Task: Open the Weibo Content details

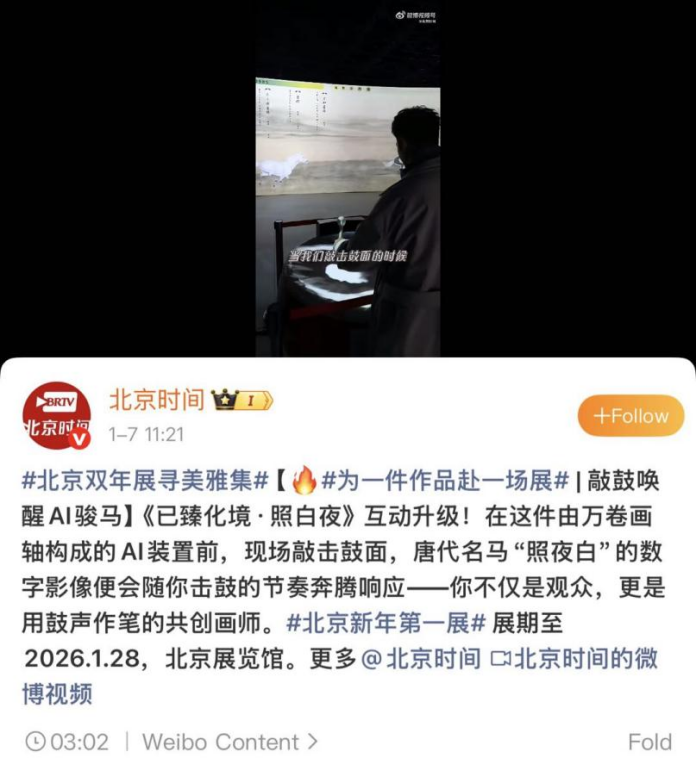Action: pyautogui.click(x=230, y=742)
